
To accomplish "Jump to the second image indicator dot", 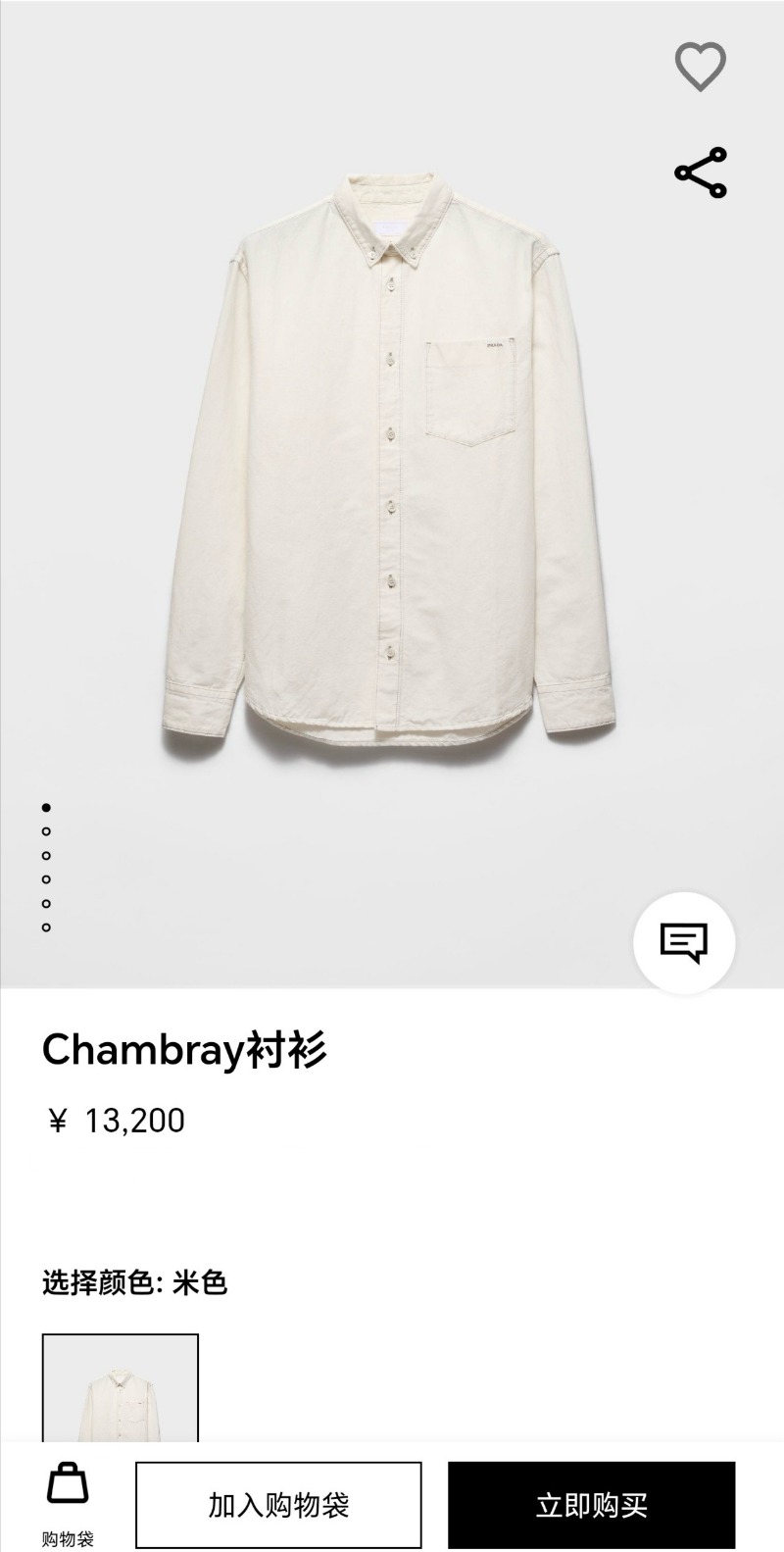I will pyautogui.click(x=46, y=831).
